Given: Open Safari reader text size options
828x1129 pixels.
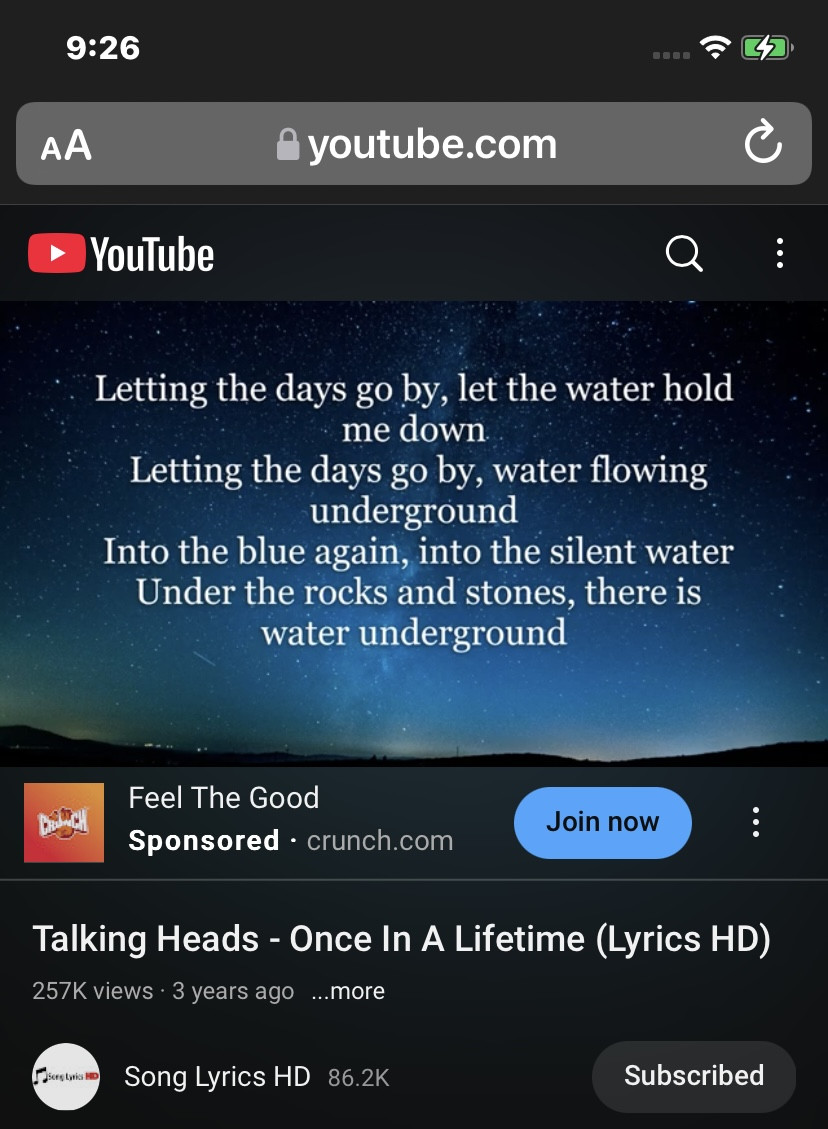Looking at the screenshot, I should (66, 146).
